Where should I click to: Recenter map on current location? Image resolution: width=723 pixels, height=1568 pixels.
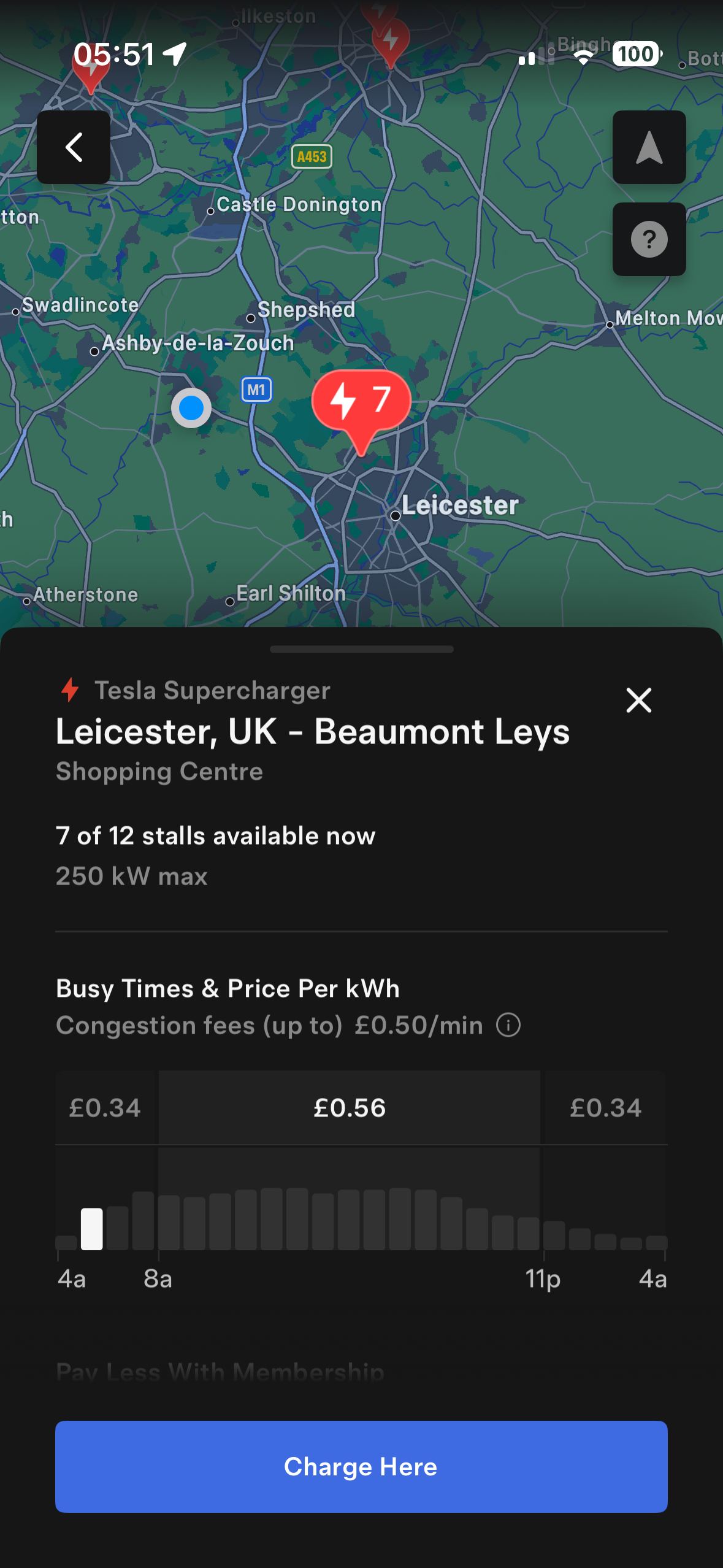coord(649,147)
